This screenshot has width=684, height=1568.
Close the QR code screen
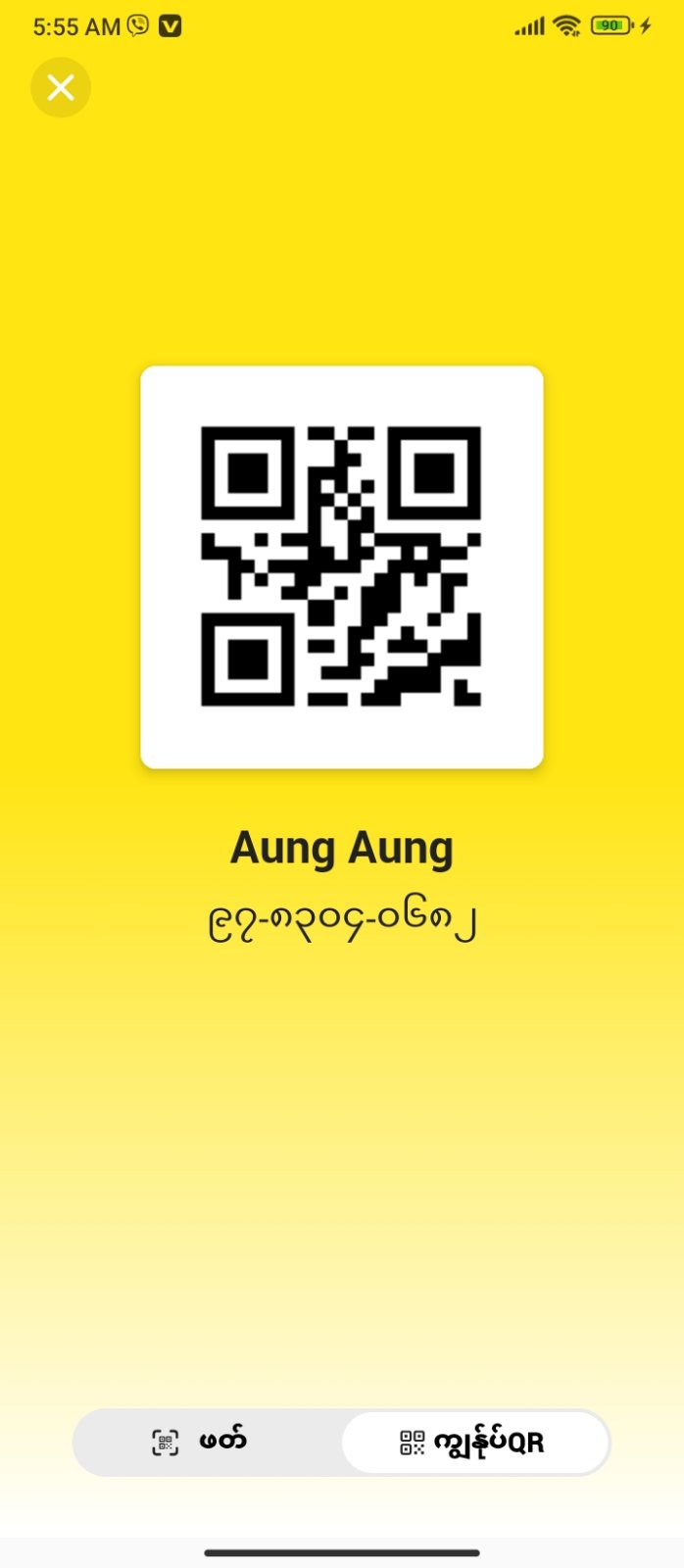61,88
